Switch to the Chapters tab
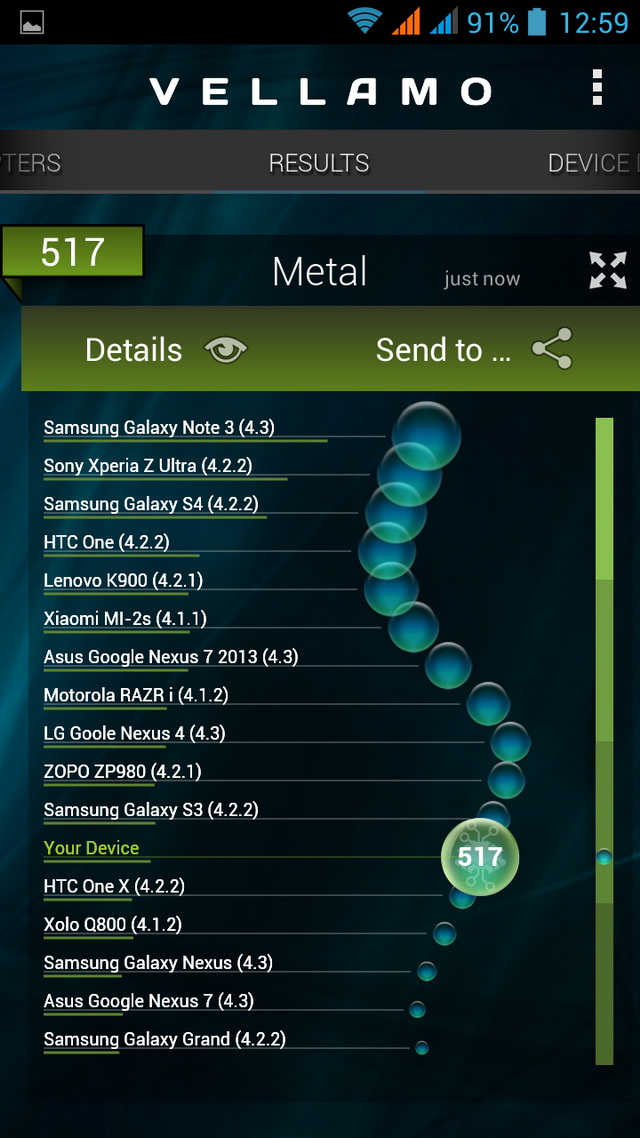The width and height of the screenshot is (640, 1138). click(x=30, y=163)
